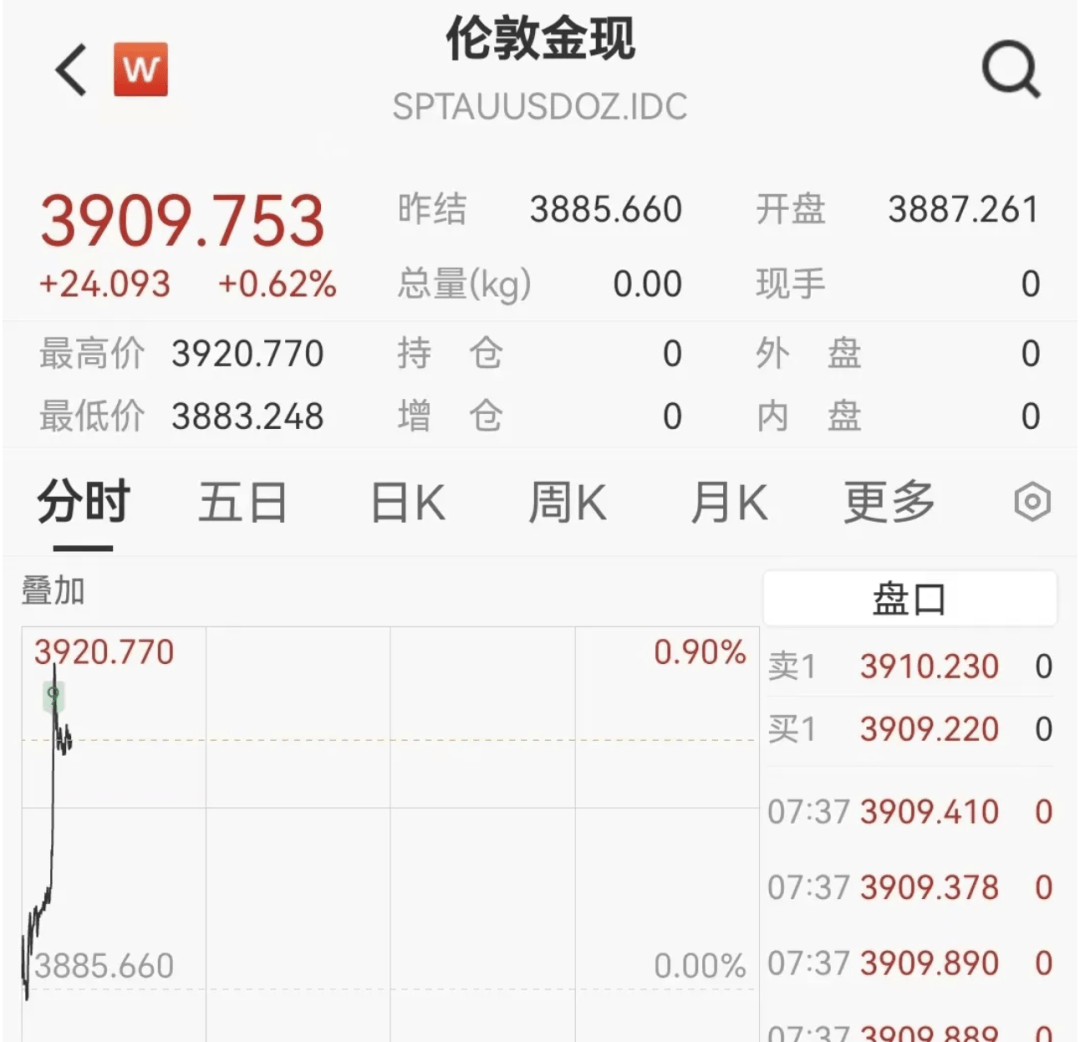Screen dimensions: 1080x1042
Task: Tap the orange W badge icon
Action: [141, 70]
